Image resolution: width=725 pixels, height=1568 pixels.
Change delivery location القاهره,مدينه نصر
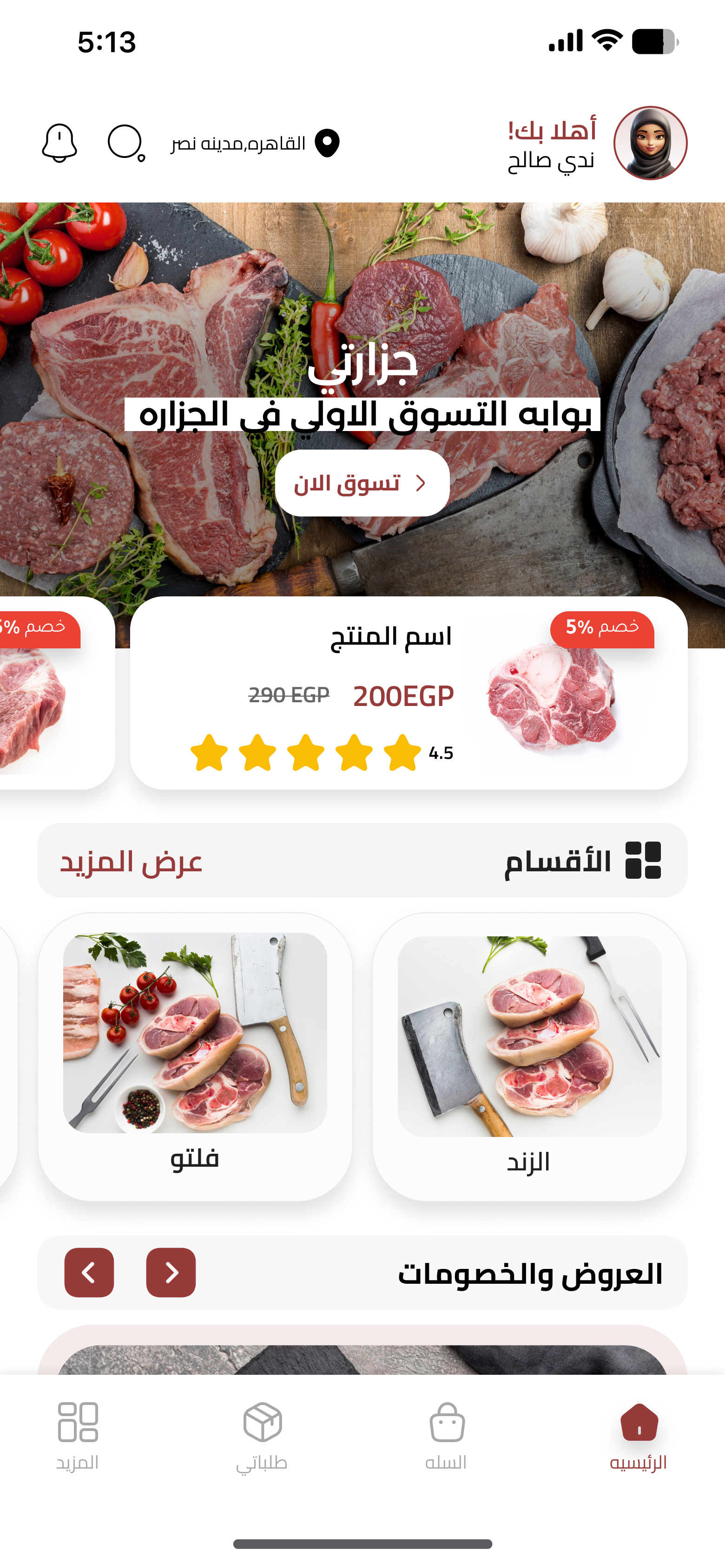(x=256, y=144)
